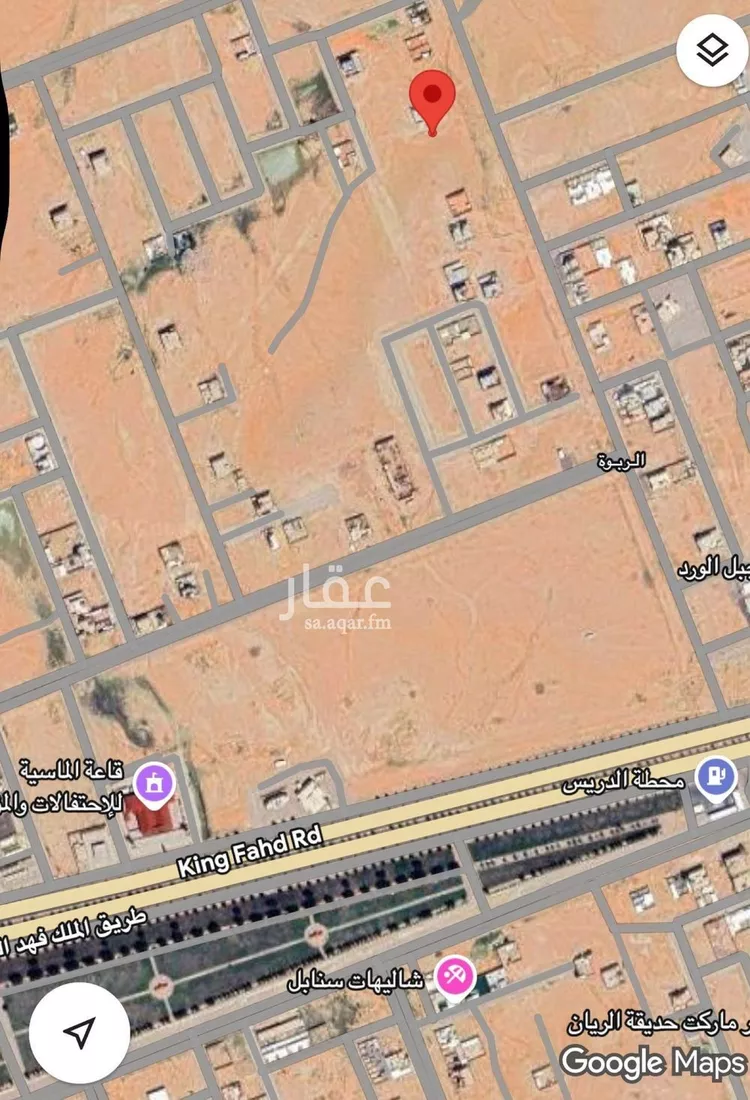Image resolution: width=750 pixels, height=1100 pixels.
Task: Tap the compass arrow location button
Action: tap(79, 1032)
